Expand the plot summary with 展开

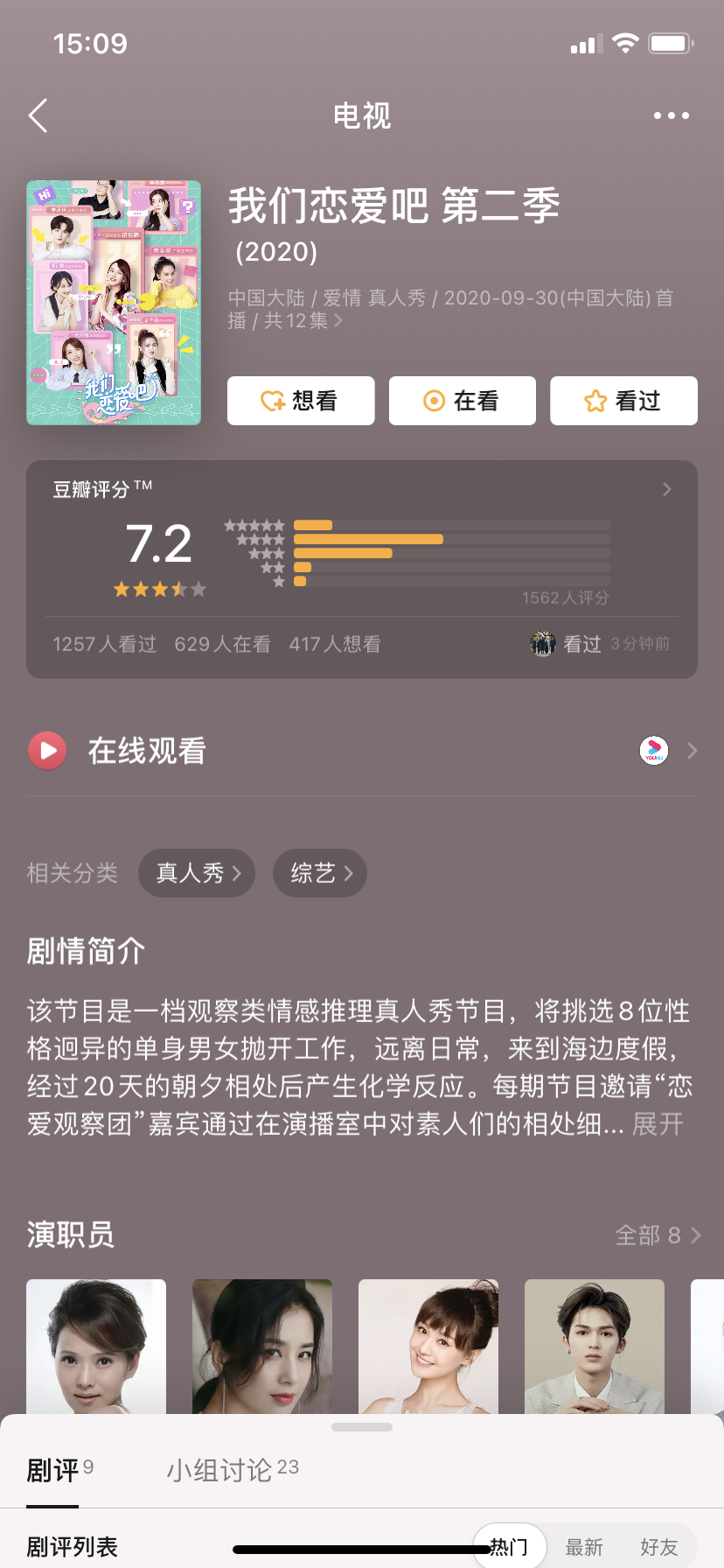[x=658, y=1123]
